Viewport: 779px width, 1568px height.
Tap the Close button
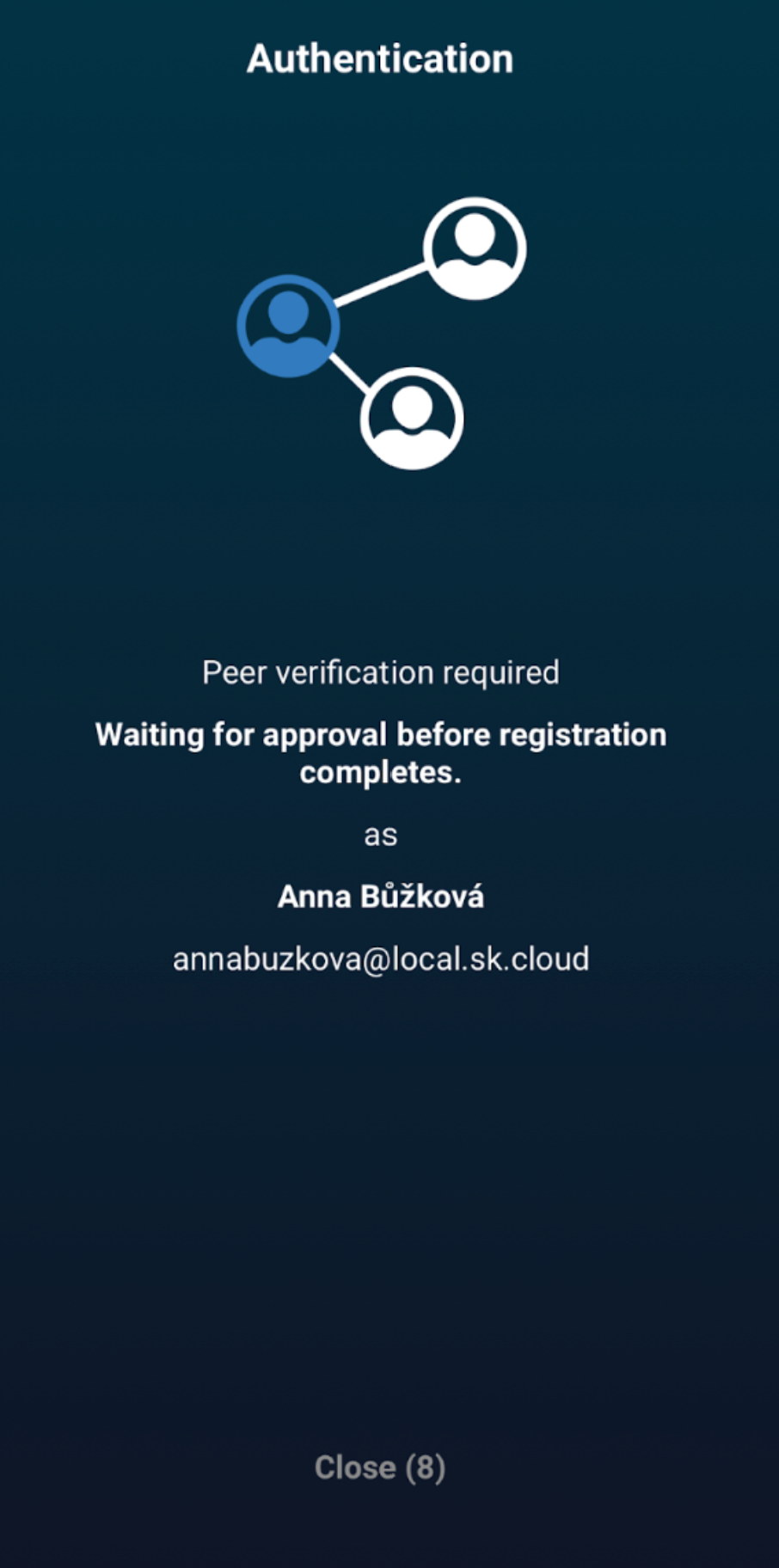[380, 1467]
